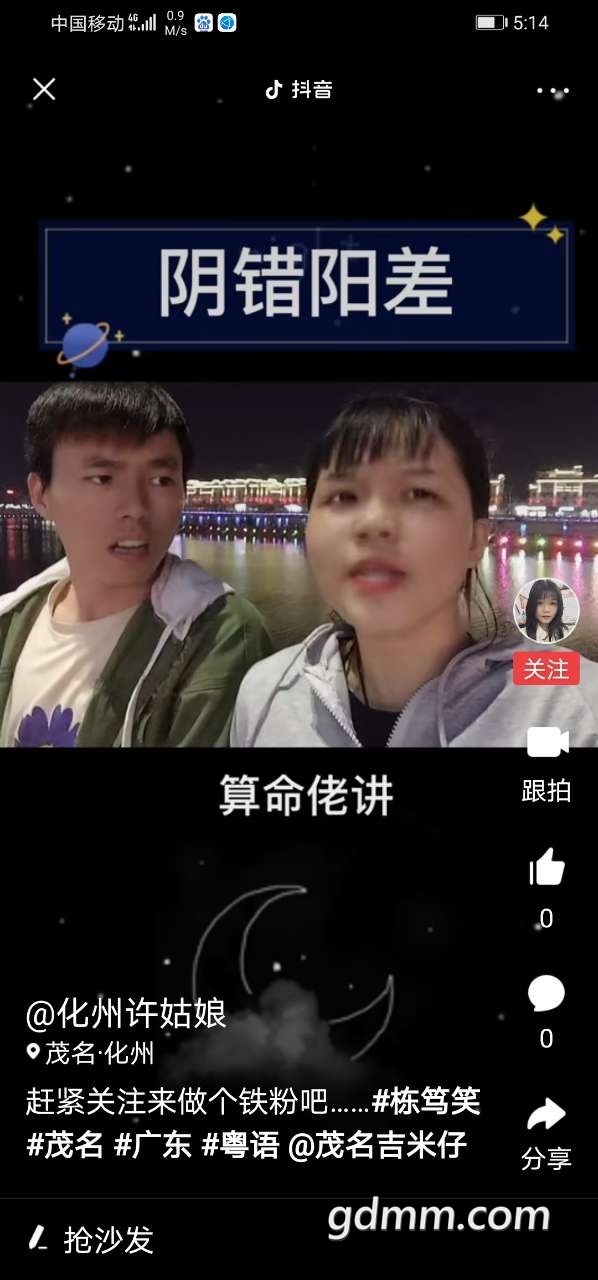Open @化州许姑娘 profile name
The height and width of the screenshot is (1280, 598).
[126, 1014]
